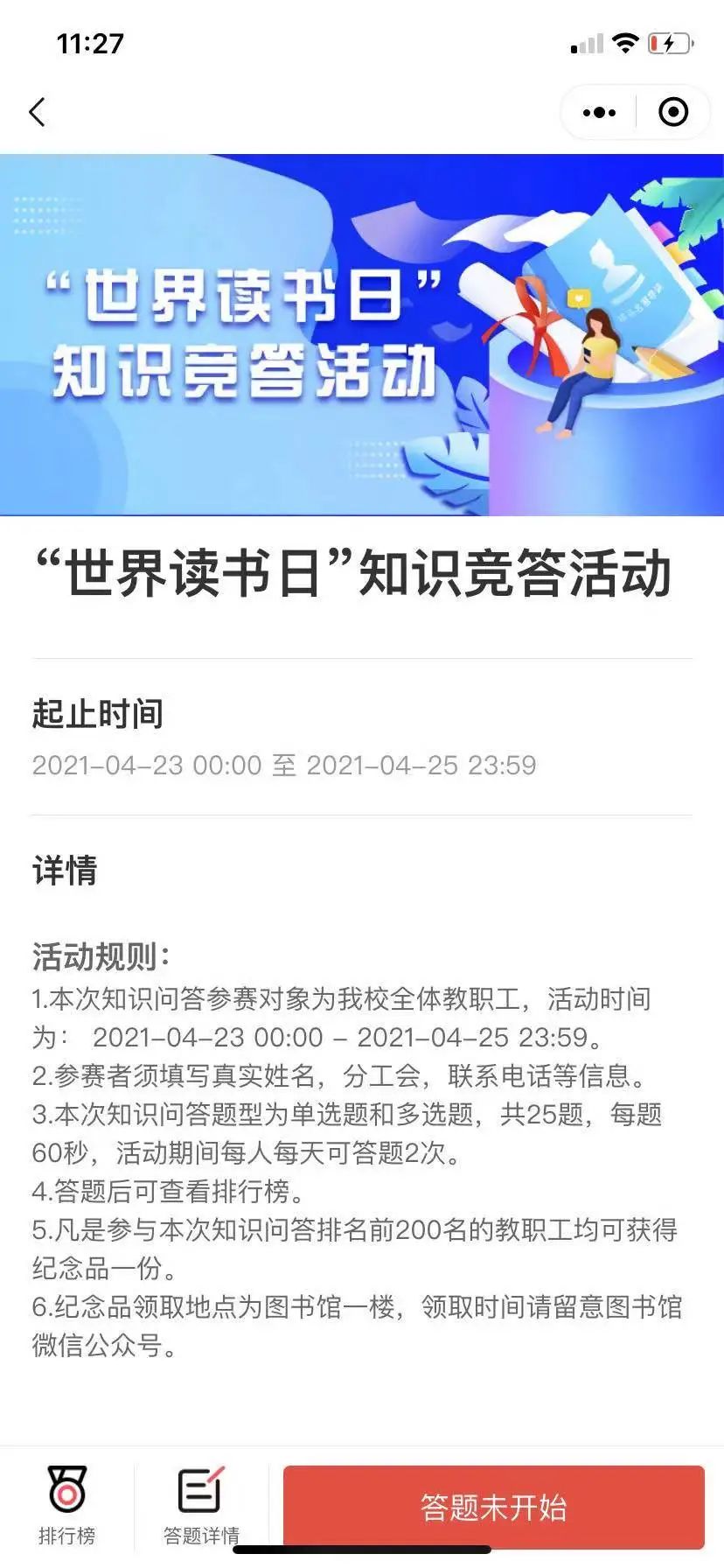Select the cellular signal bars icon
The image size is (724, 1568).
(x=588, y=42)
